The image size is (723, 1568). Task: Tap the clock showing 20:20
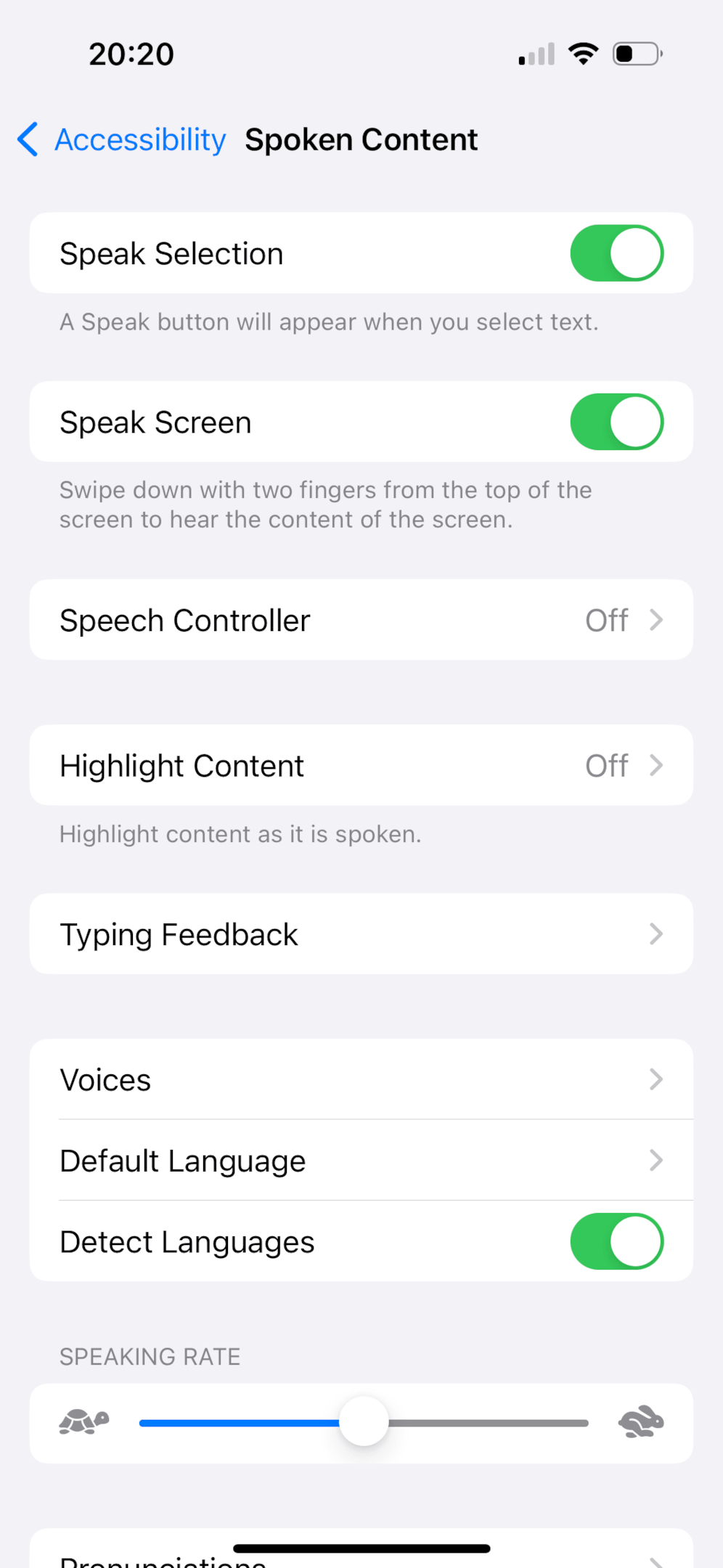tap(131, 53)
